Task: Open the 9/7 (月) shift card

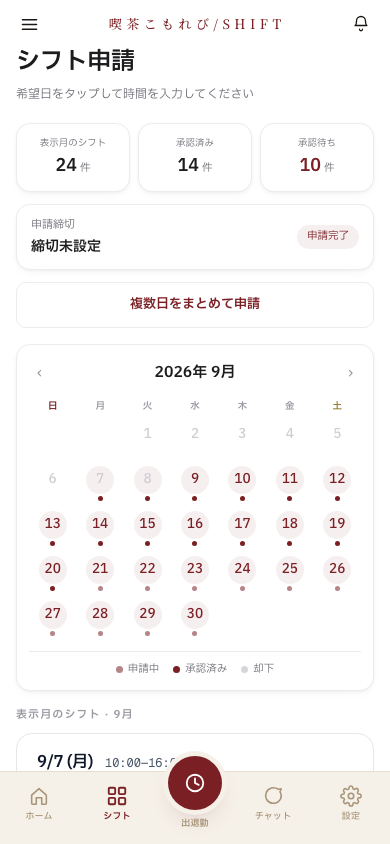Action: [195, 752]
